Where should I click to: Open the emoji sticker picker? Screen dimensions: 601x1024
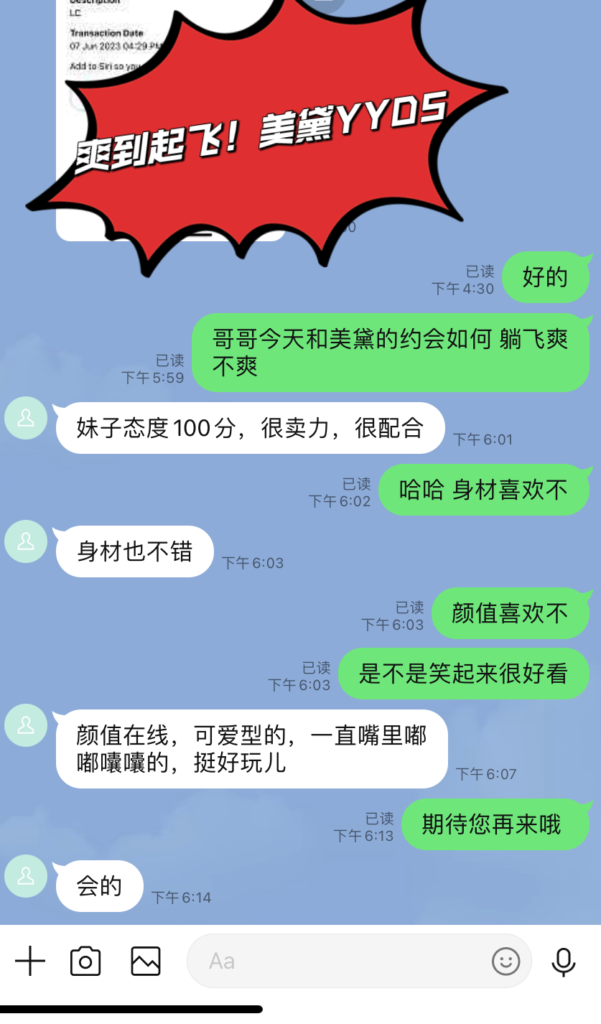pyautogui.click(x=506, y=962)
